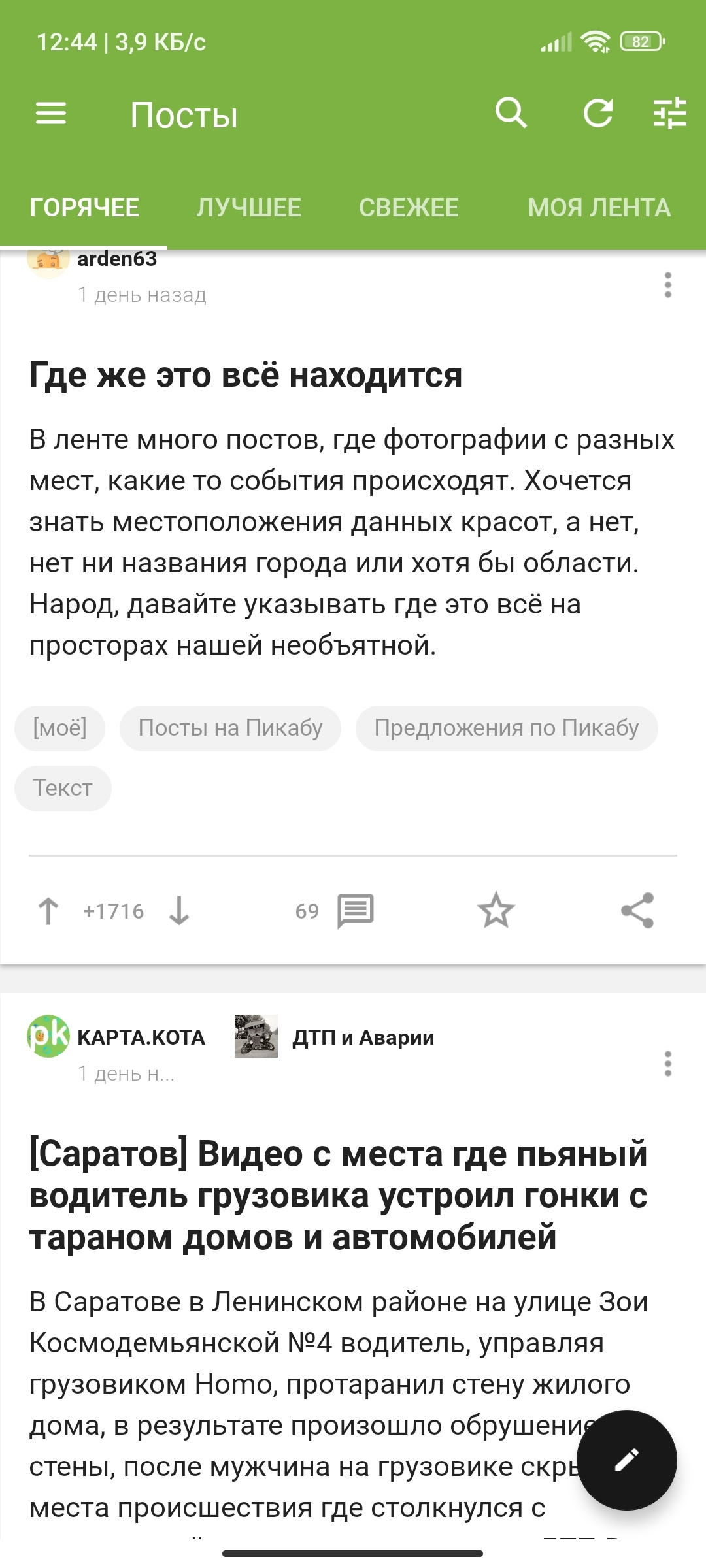Image resolution: width=706 pixels, height=1568 pixels.
Task: Create a new post with pencil button
Action: [x=626, y=1460]
